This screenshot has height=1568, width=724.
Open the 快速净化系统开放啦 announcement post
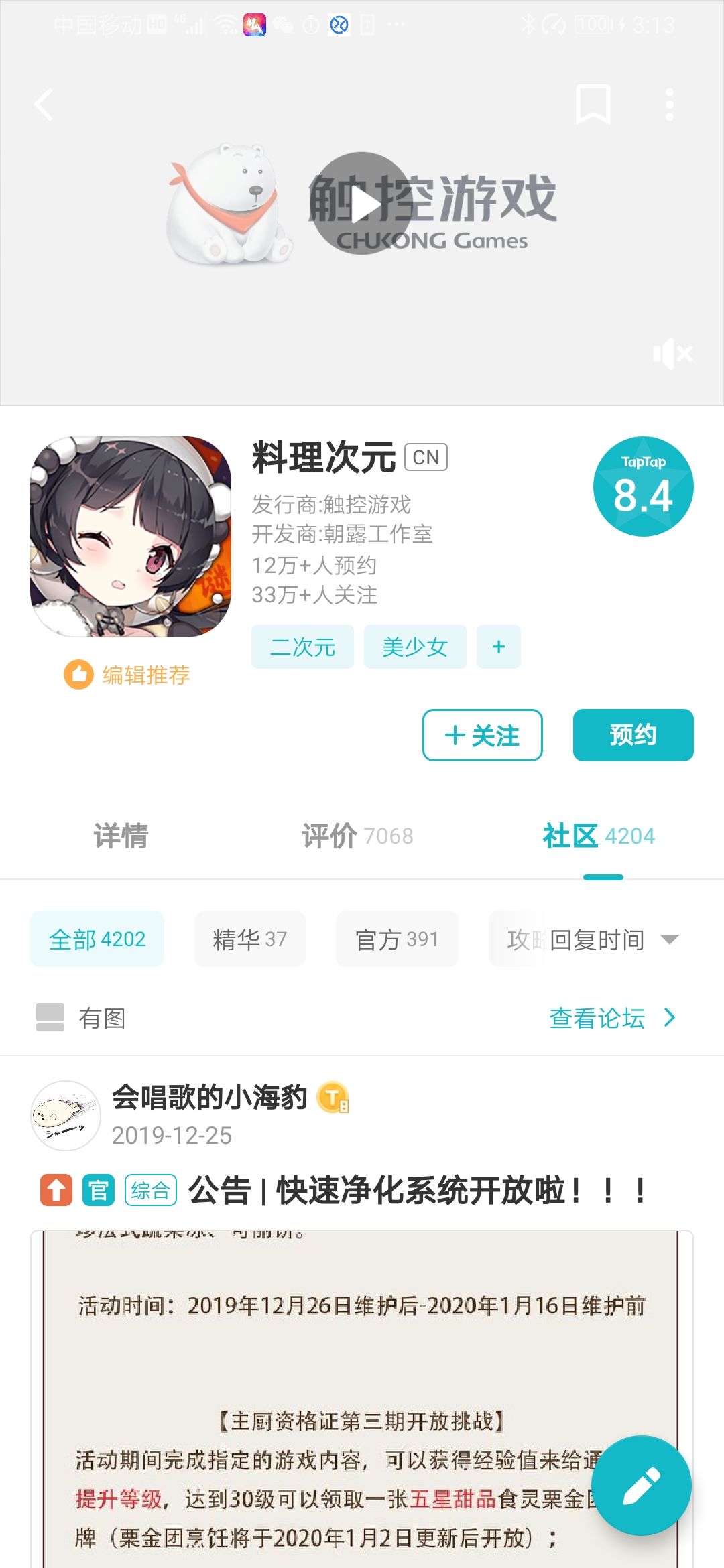tap(417, 1190)
